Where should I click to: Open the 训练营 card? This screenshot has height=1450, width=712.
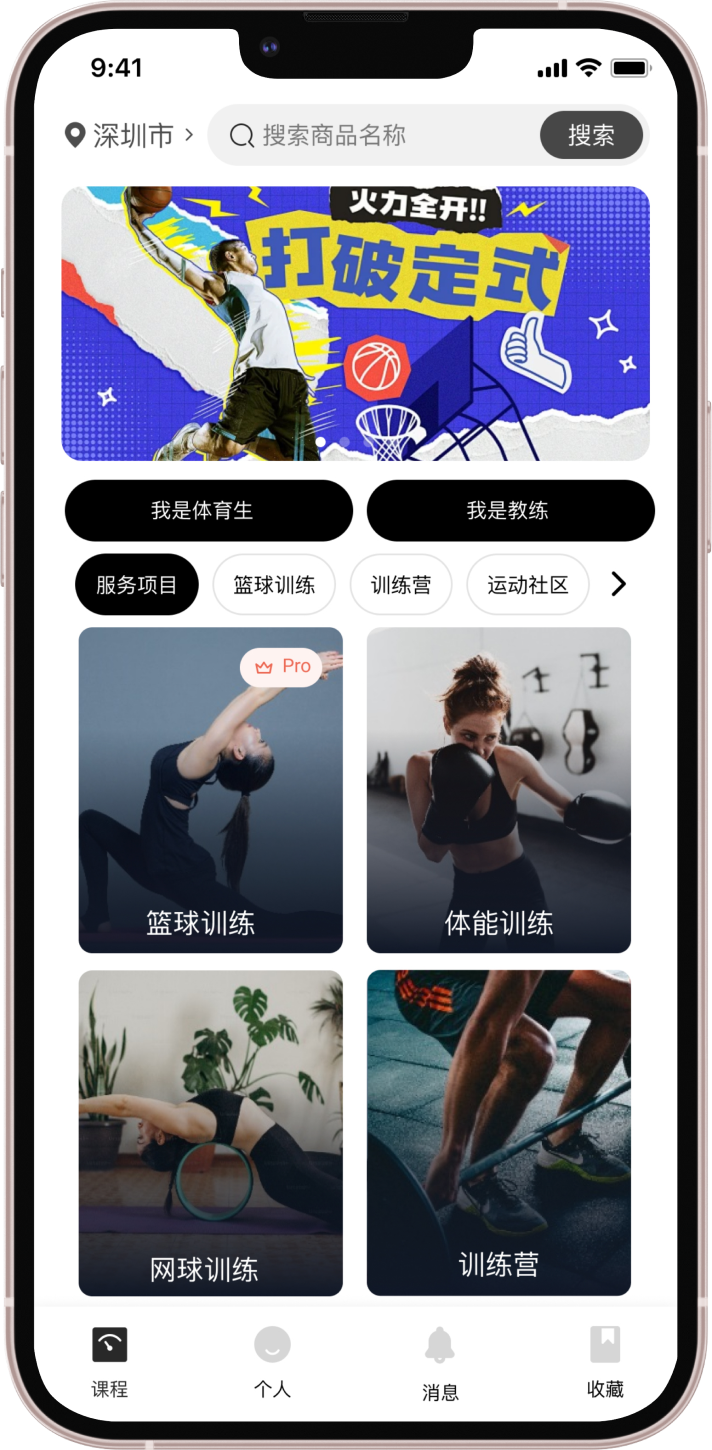499,1133
